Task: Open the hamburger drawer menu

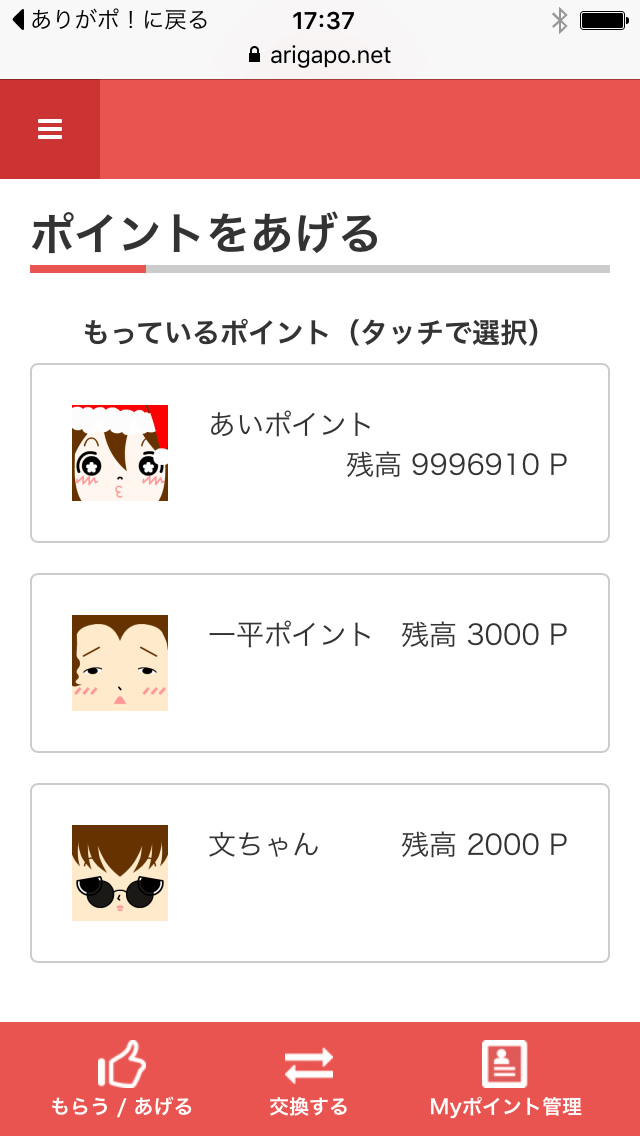Action: tap(50, 129)
